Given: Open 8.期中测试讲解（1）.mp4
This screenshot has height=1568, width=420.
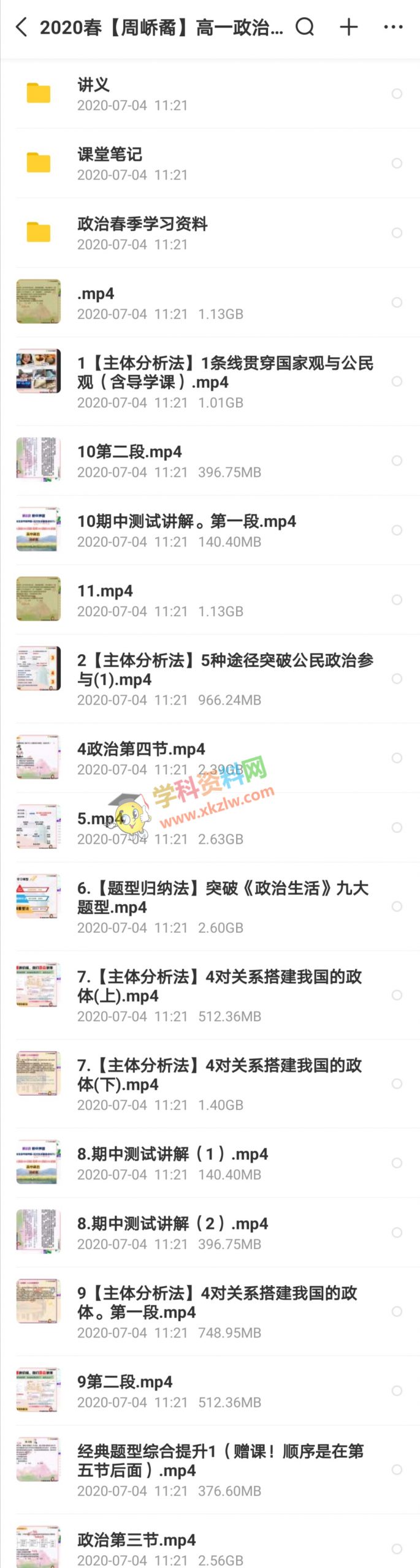Looking at the screenshot, I should pyautogui.click(x=184, y=1163).
